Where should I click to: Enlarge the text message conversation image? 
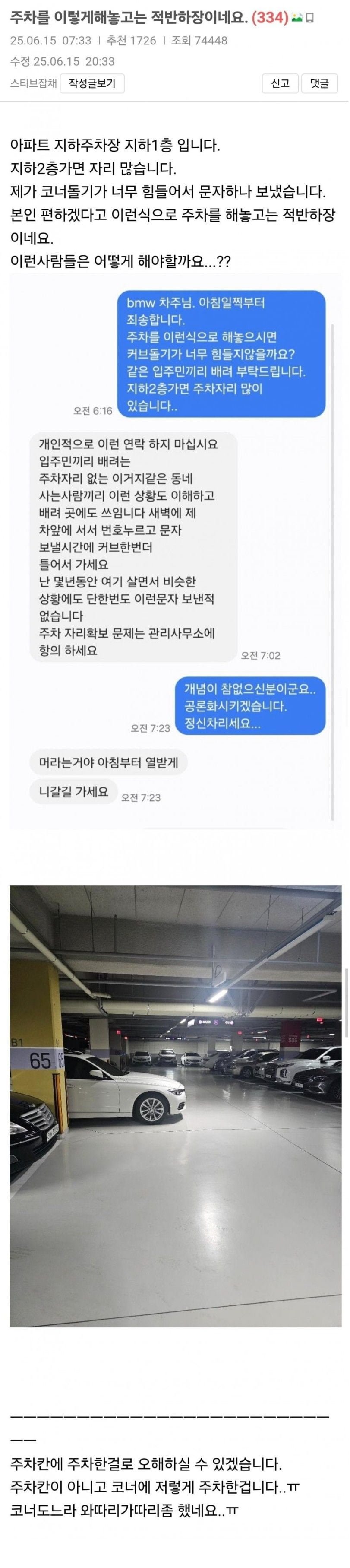[176, 551]
